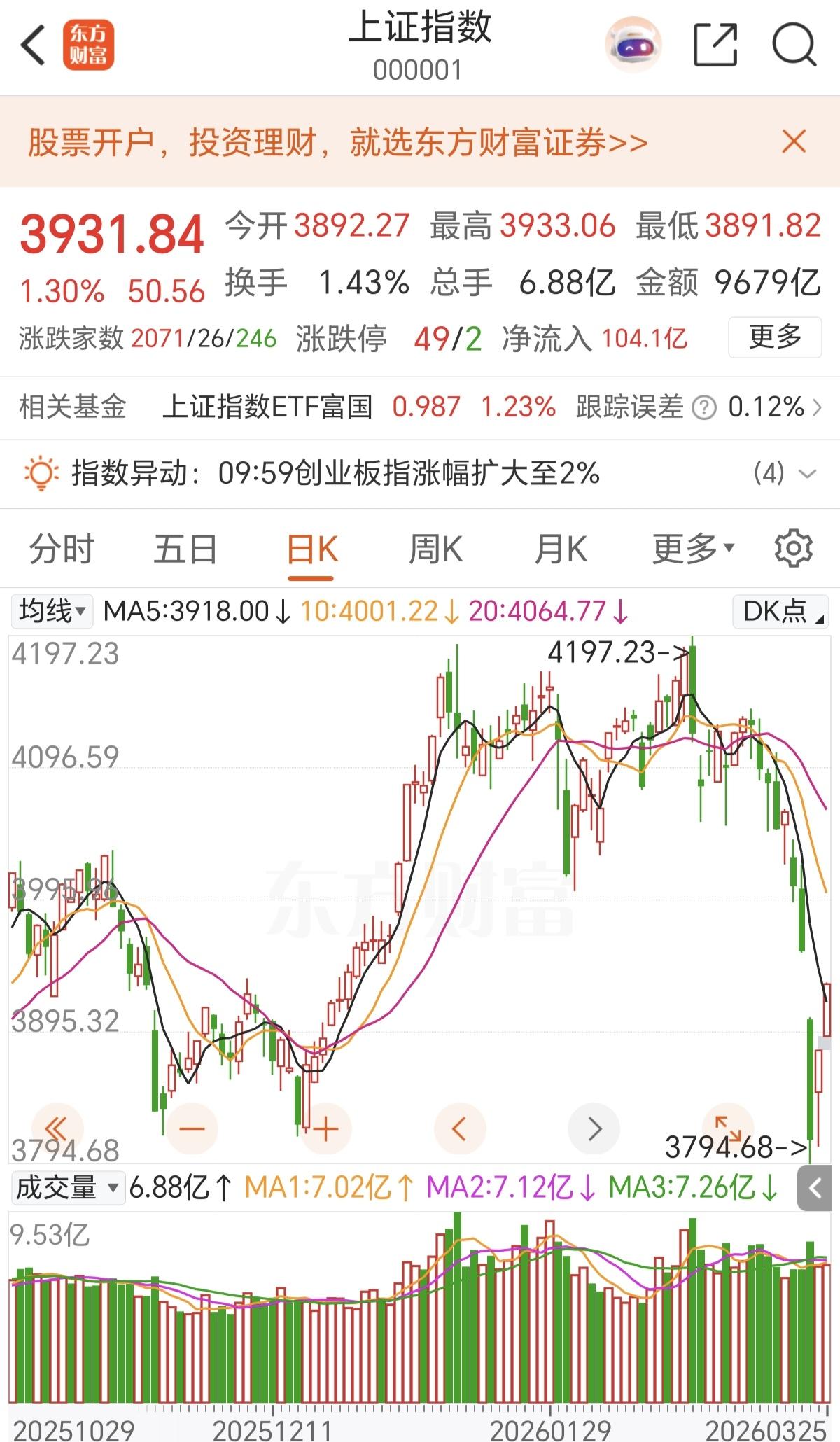Open the 均线 dropdown
Image resolution: width=840 pixels, height=1442 pixels.
pos(52,611)
